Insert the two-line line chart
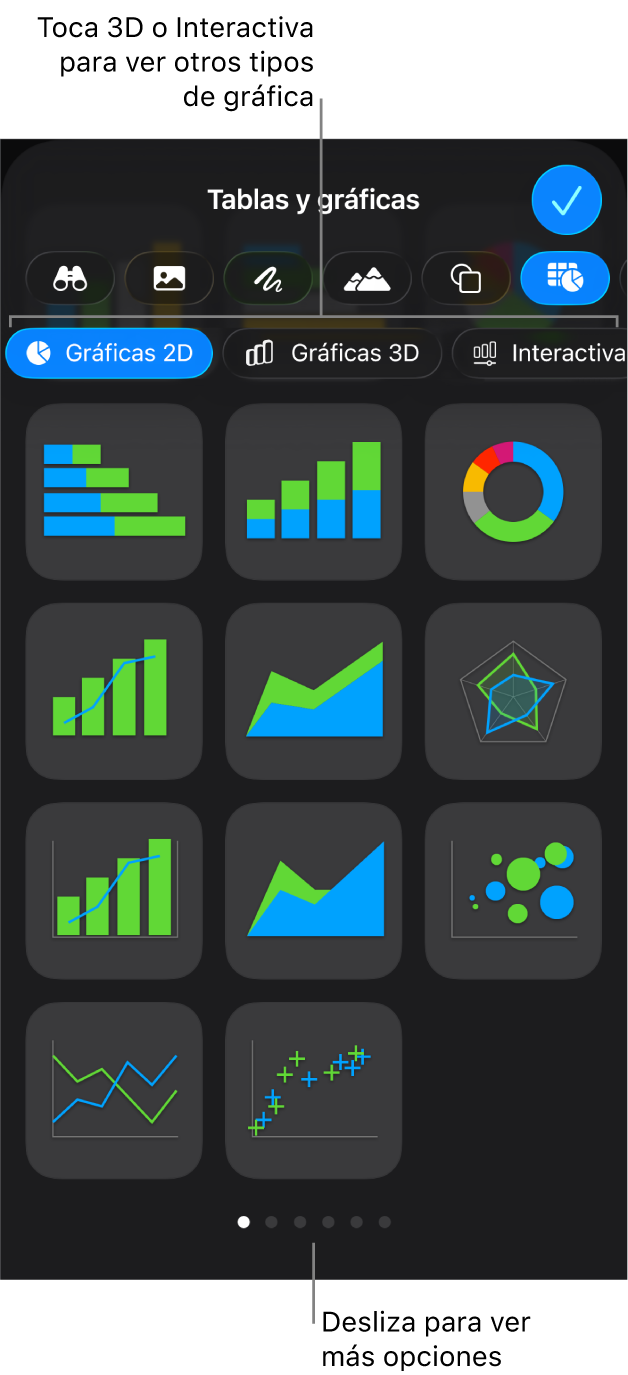 tap(114, 1091)
